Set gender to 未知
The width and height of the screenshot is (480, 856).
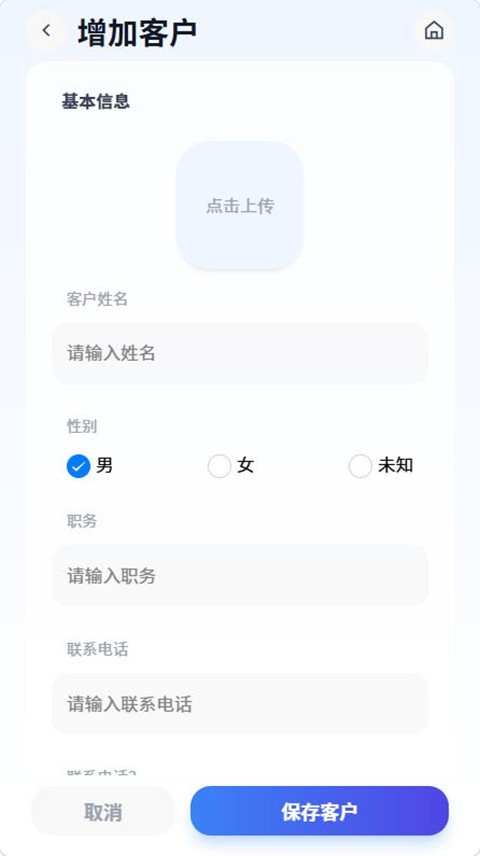381,466
